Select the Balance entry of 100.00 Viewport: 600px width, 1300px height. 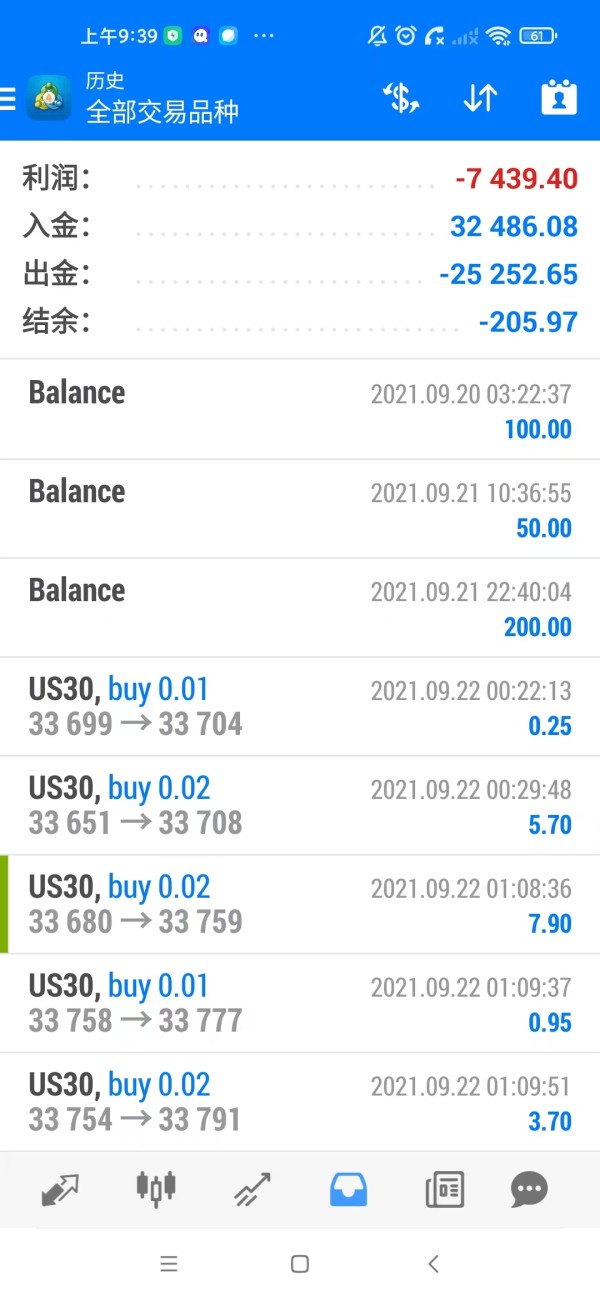pos(300,410)
